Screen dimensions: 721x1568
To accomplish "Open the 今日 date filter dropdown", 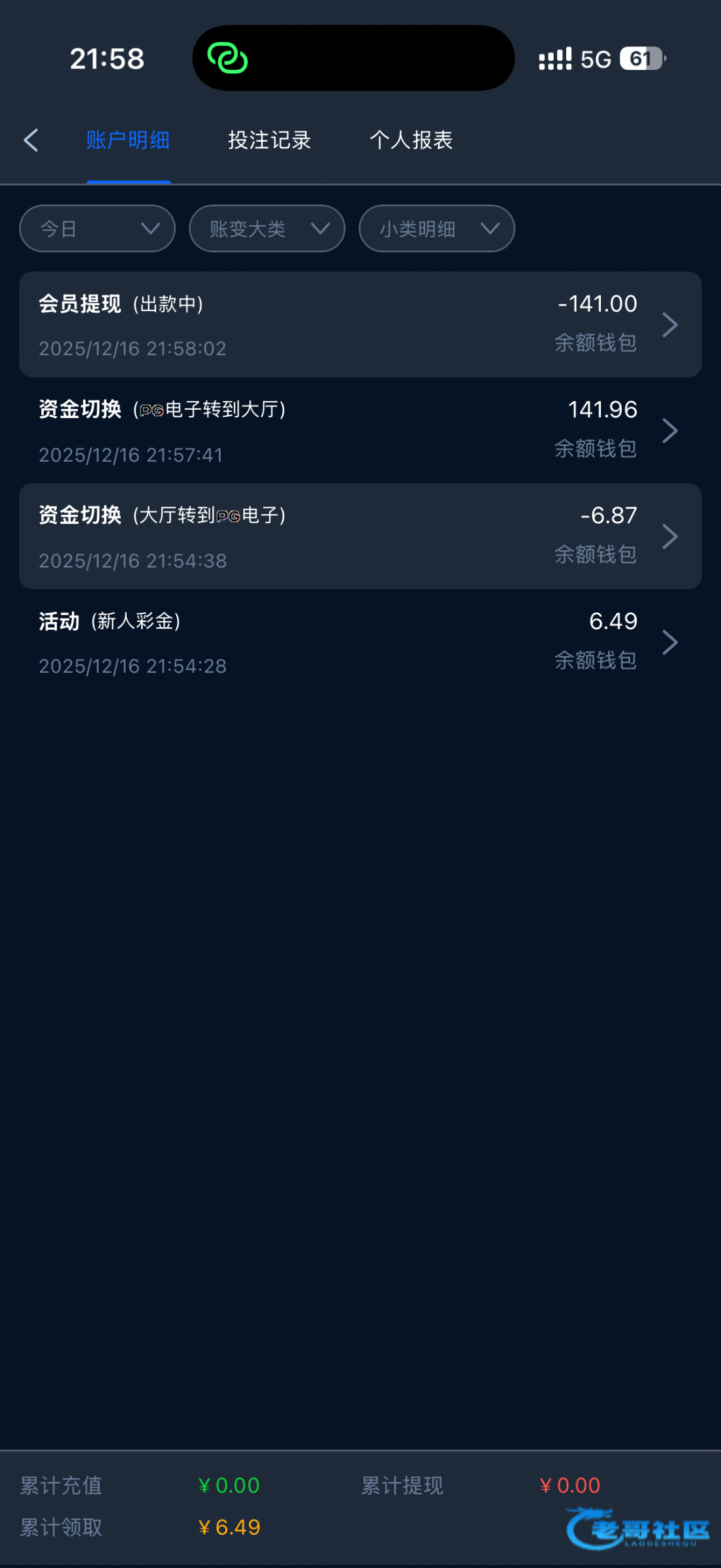I will coord(97,229).
